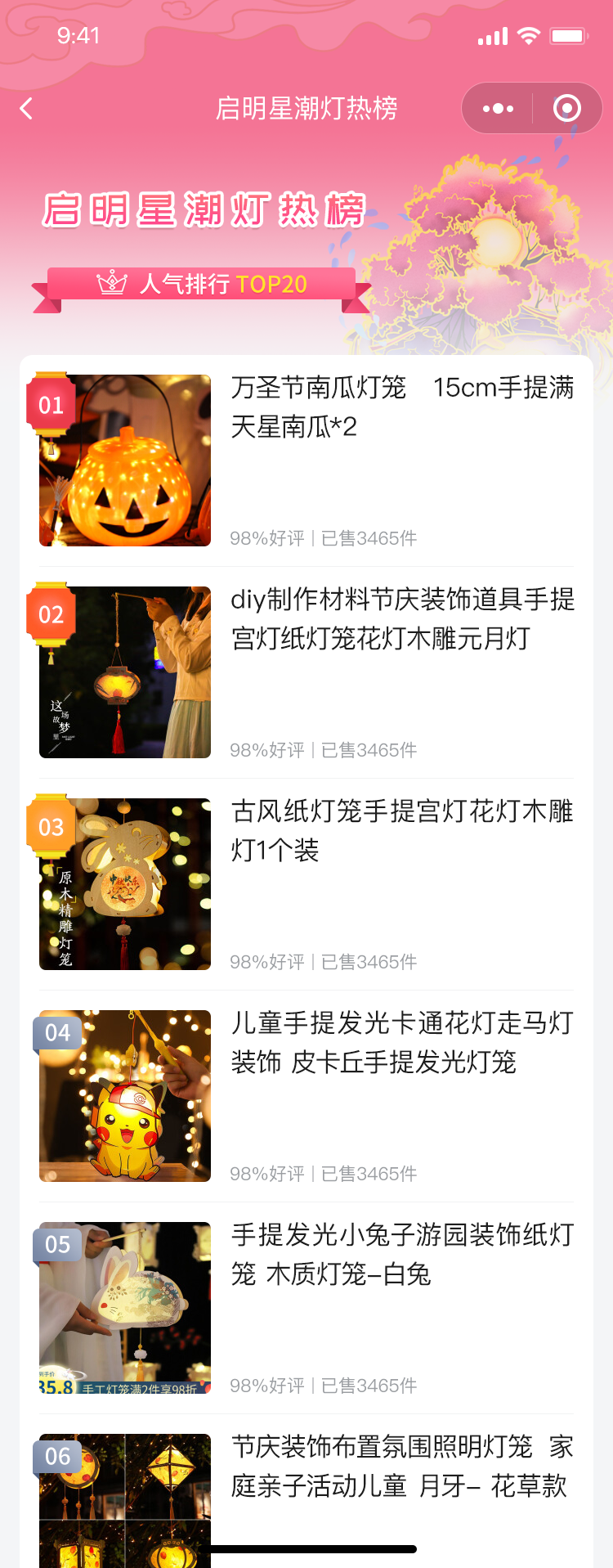
Task: View the diy制作材料节庆装饰 lantern item
Action: pos(306,672)
